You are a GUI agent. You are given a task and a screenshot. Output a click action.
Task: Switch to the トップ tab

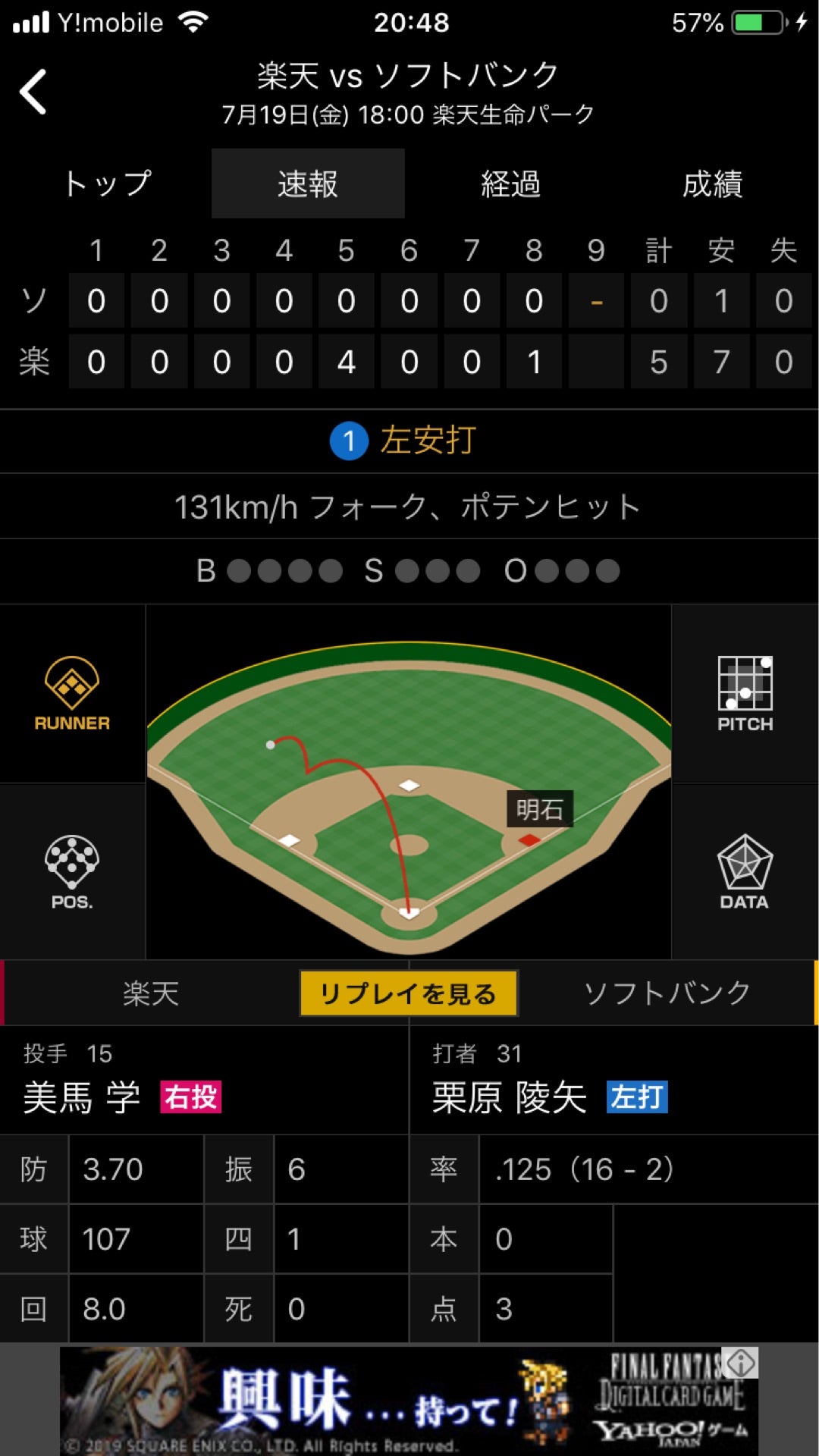coord(107,184)
